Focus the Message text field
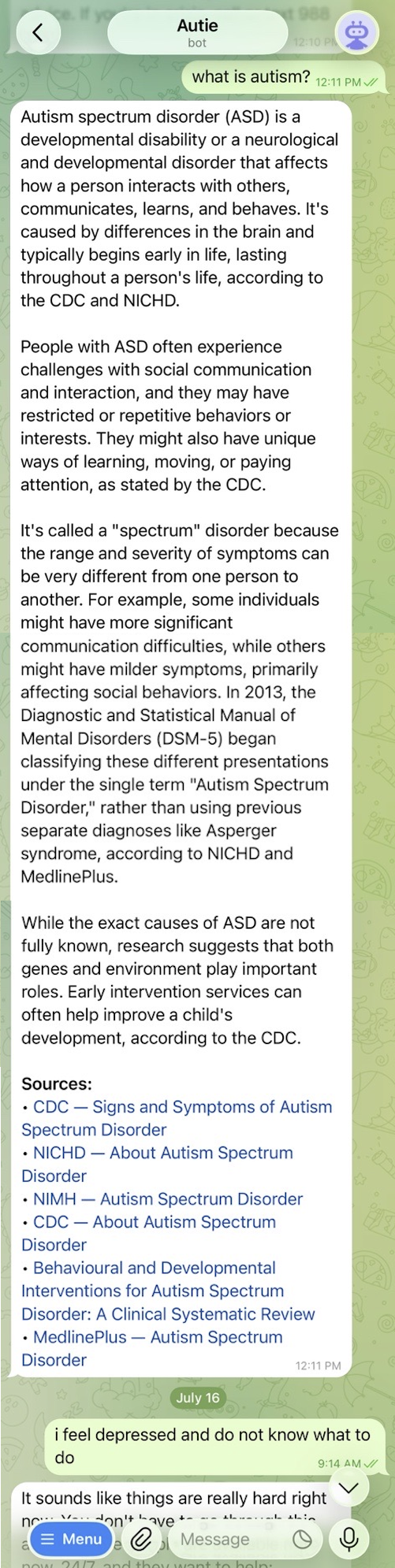Screen dimensions: 395x1568 (229, 1539)
